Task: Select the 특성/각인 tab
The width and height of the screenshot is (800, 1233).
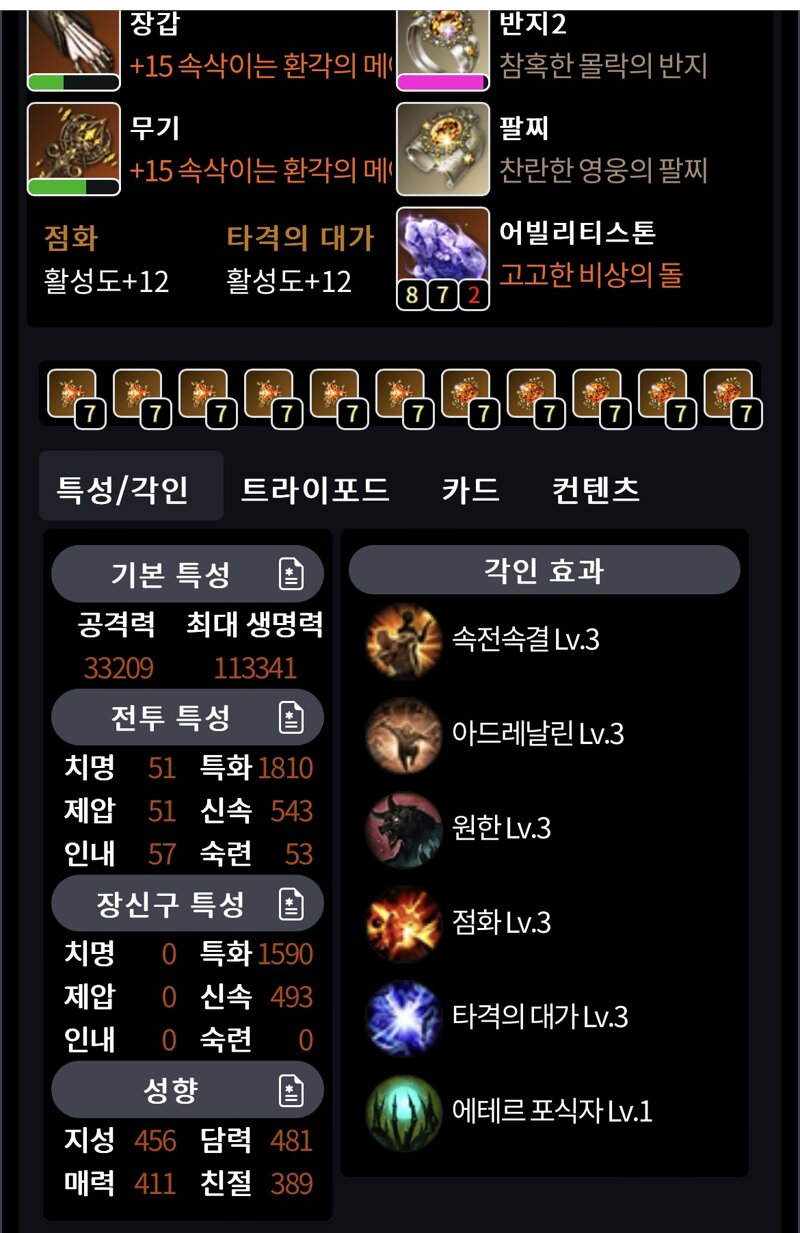Action: 122,490
